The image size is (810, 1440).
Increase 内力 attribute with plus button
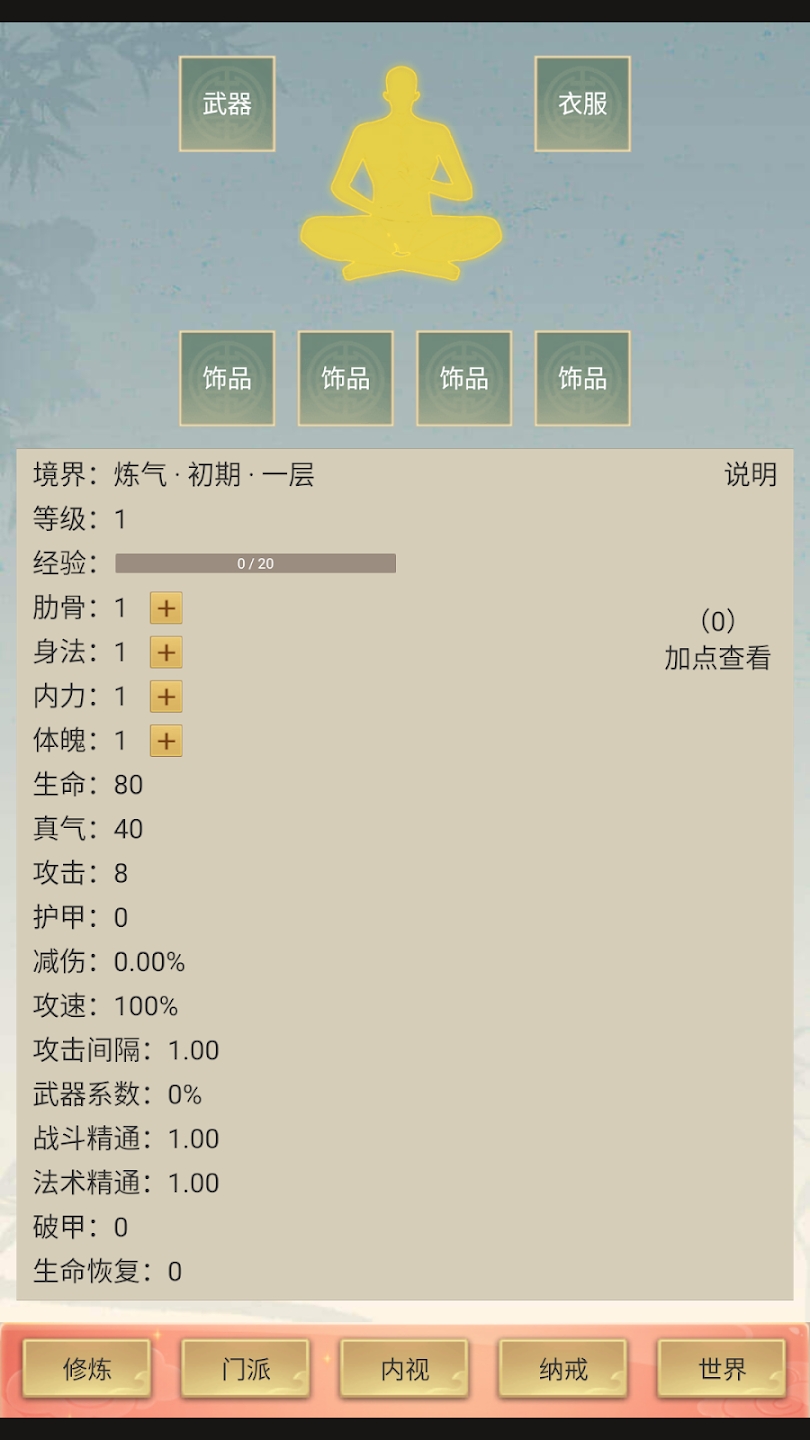coord(165,696)
